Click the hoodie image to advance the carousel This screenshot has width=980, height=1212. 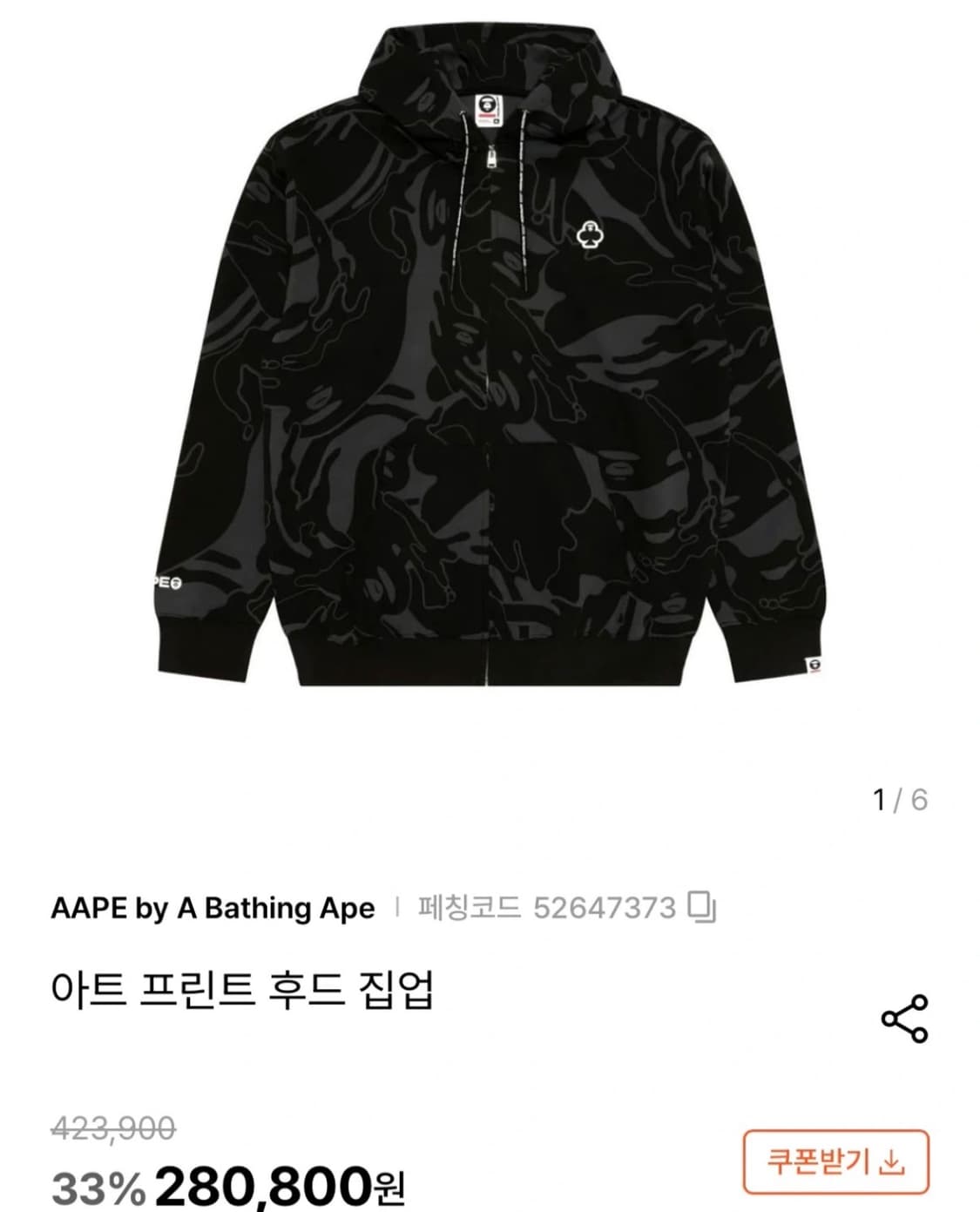coord(490,366)
